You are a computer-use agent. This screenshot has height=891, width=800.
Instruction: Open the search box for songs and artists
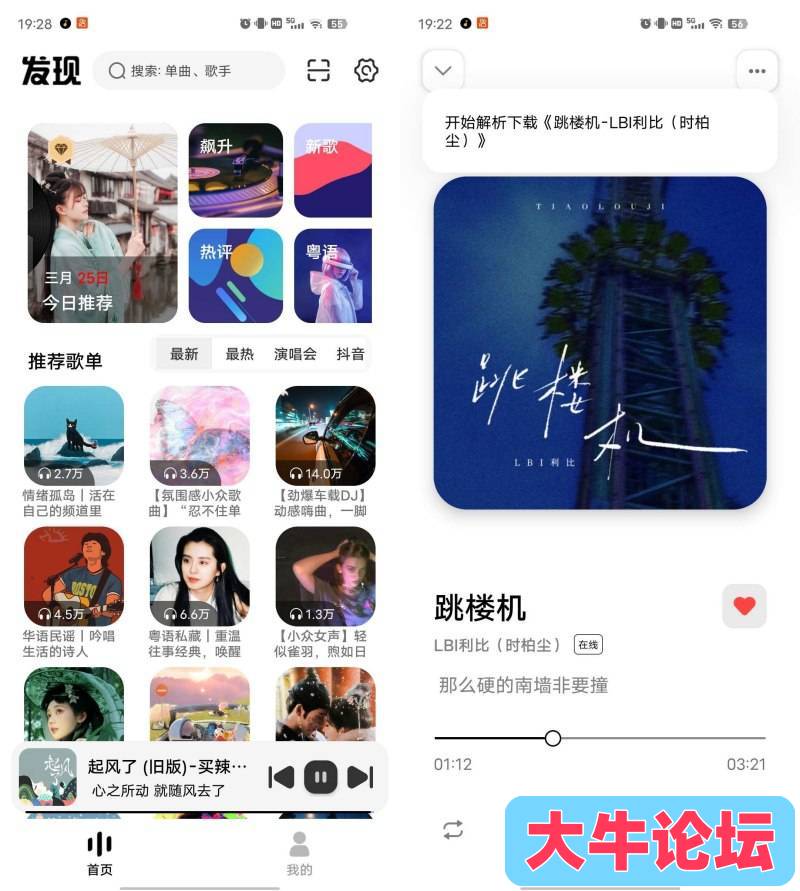188,71
